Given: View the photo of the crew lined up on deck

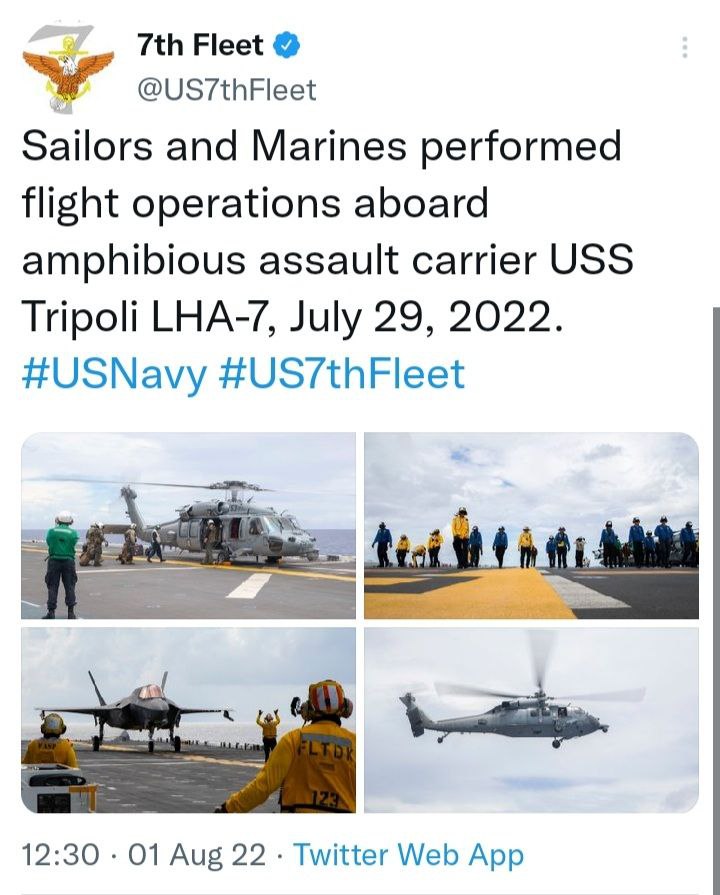Looking at the screenshot, I should pos(531,525).
